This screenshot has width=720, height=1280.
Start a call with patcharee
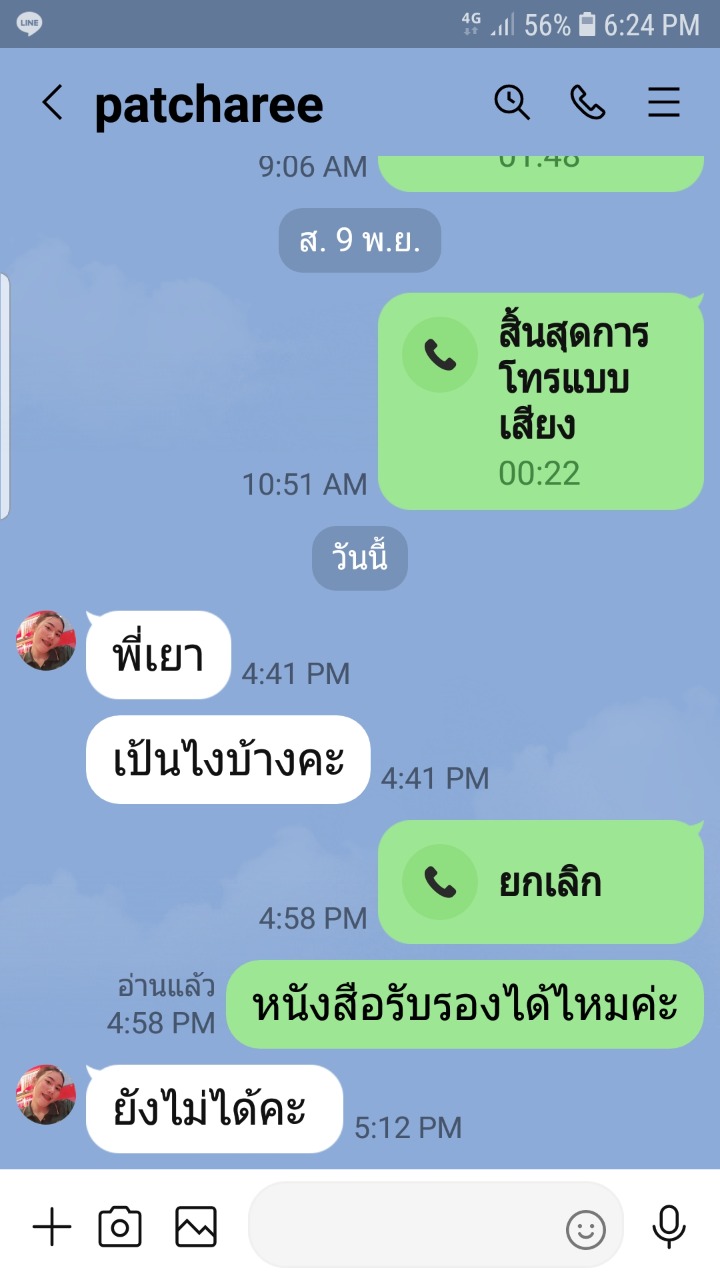click(x=588, y=103)
